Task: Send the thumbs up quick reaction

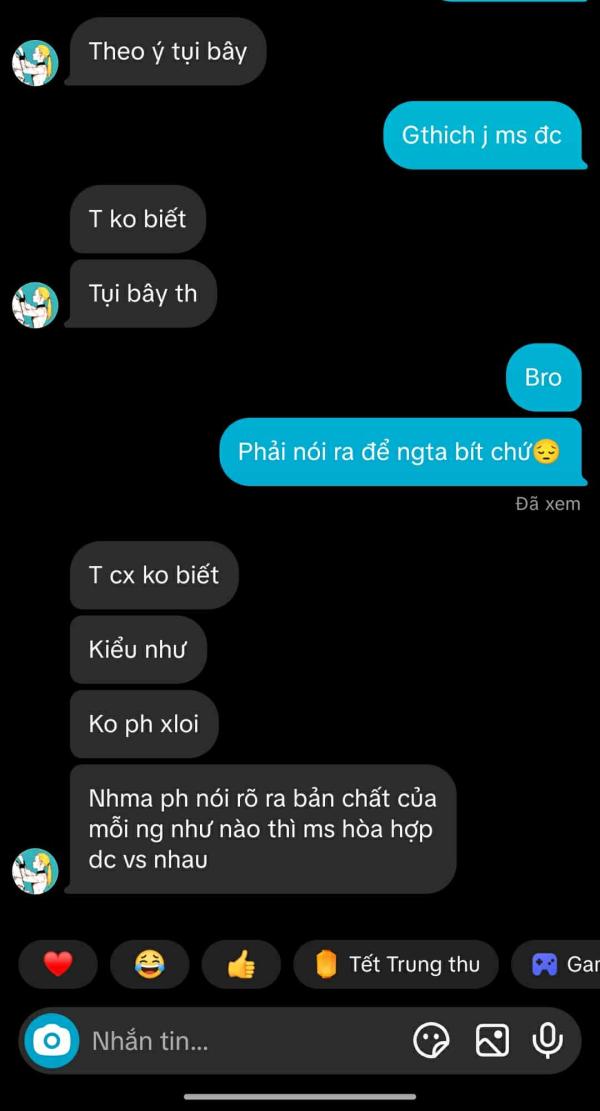Action: 241,964
